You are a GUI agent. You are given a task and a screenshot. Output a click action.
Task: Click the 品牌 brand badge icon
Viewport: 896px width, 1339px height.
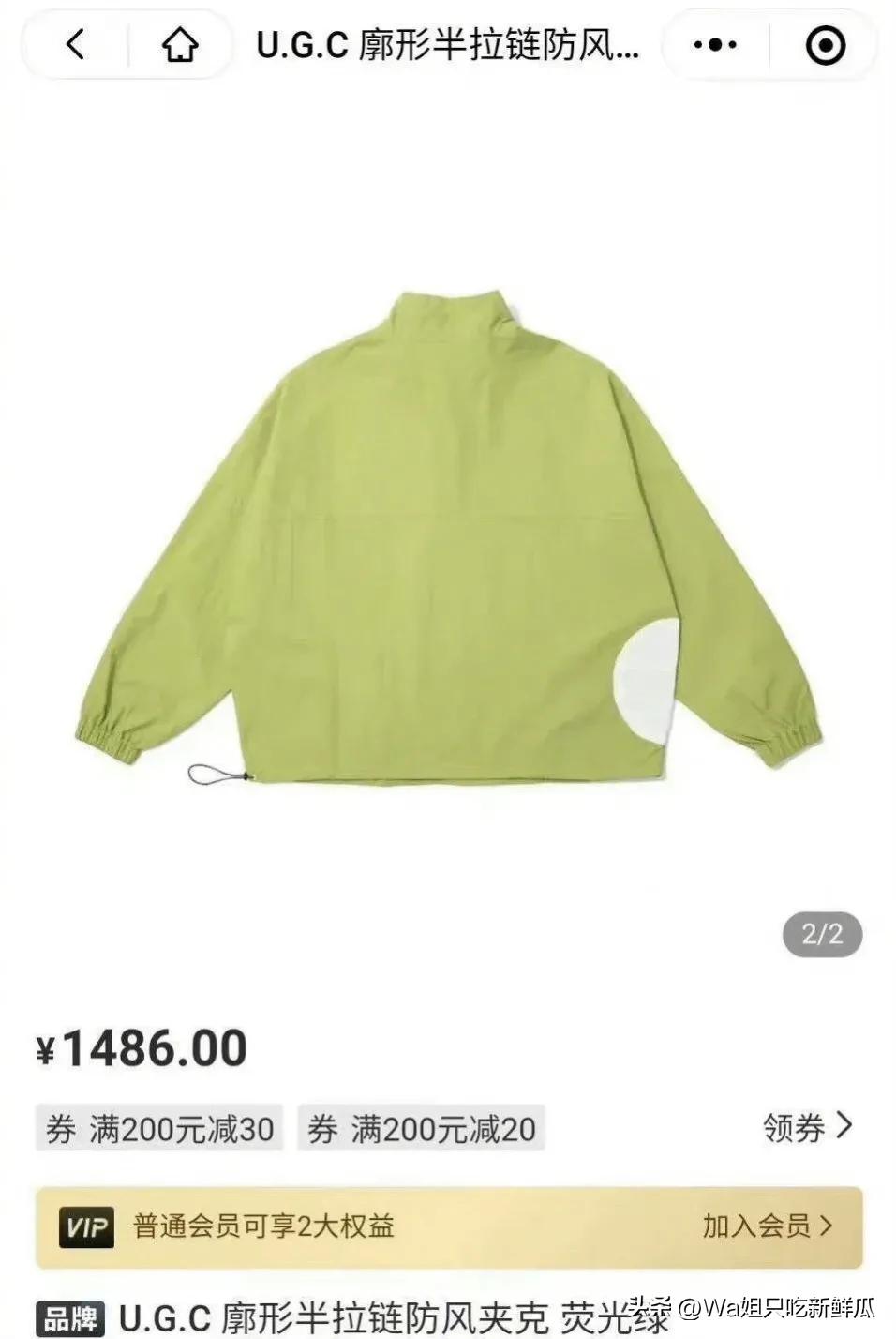[69, 1322]
